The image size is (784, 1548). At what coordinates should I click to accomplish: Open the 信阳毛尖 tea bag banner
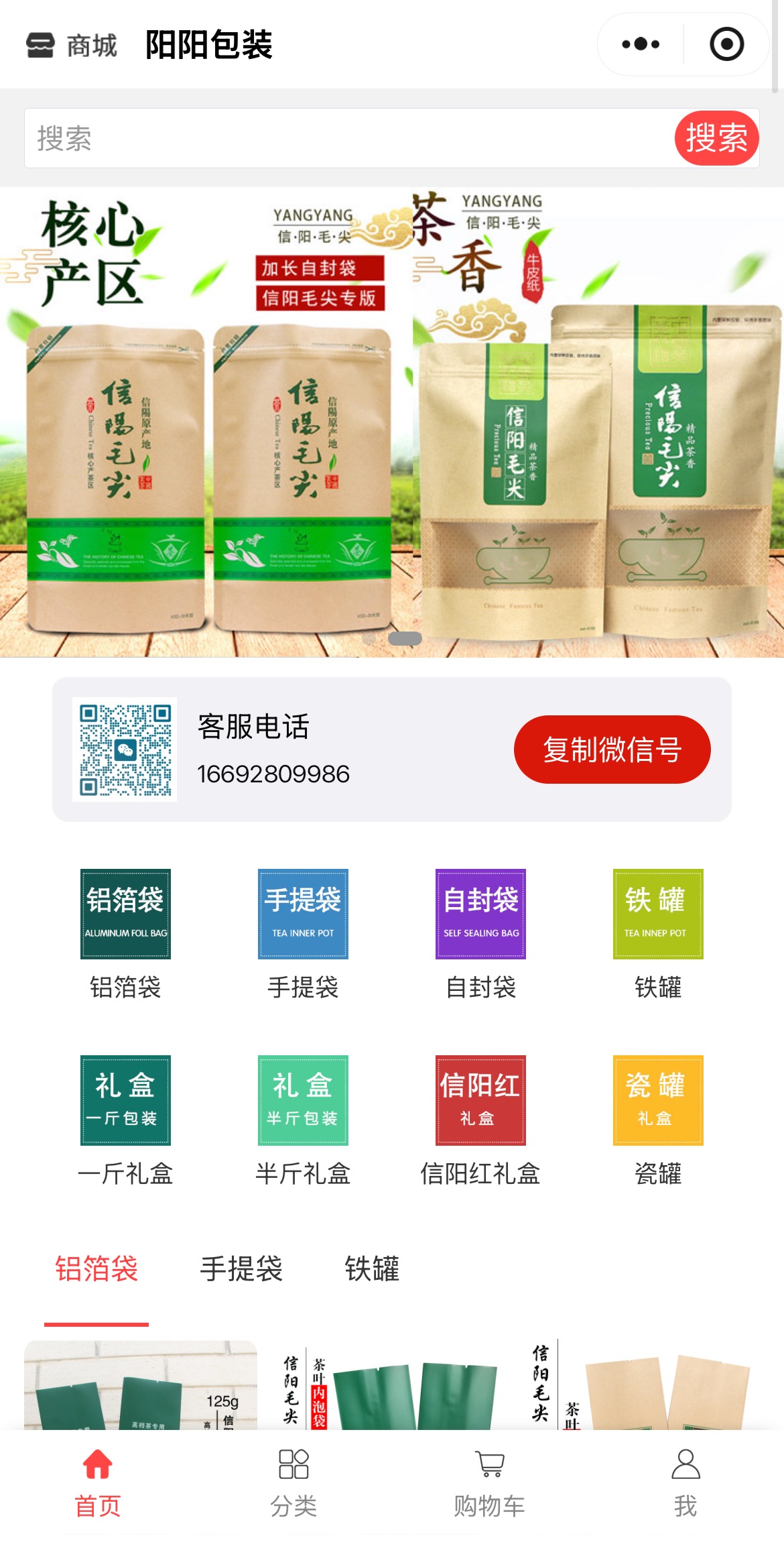(x=392, y=422)
